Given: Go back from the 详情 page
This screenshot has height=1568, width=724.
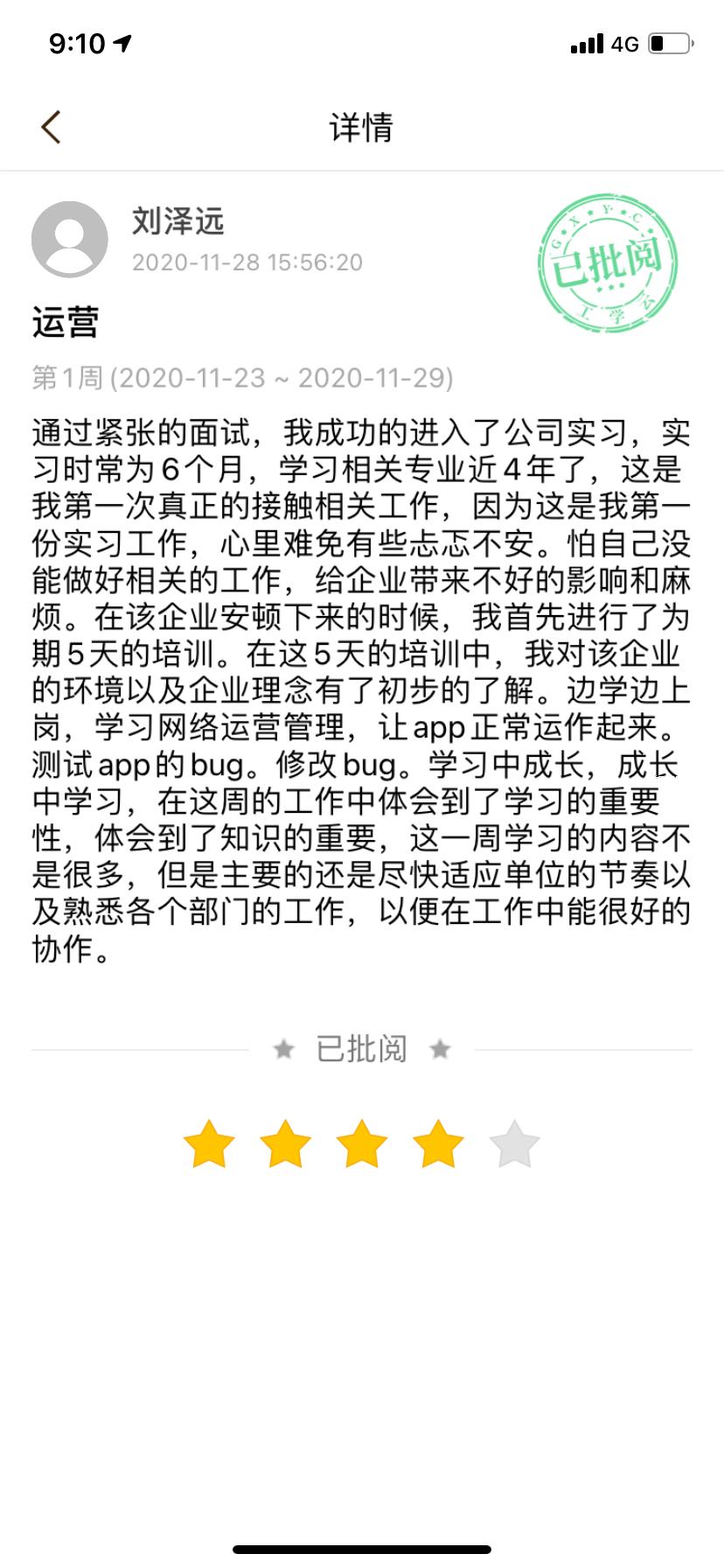Looking at the screenshot, I should [x=52, y=127].
